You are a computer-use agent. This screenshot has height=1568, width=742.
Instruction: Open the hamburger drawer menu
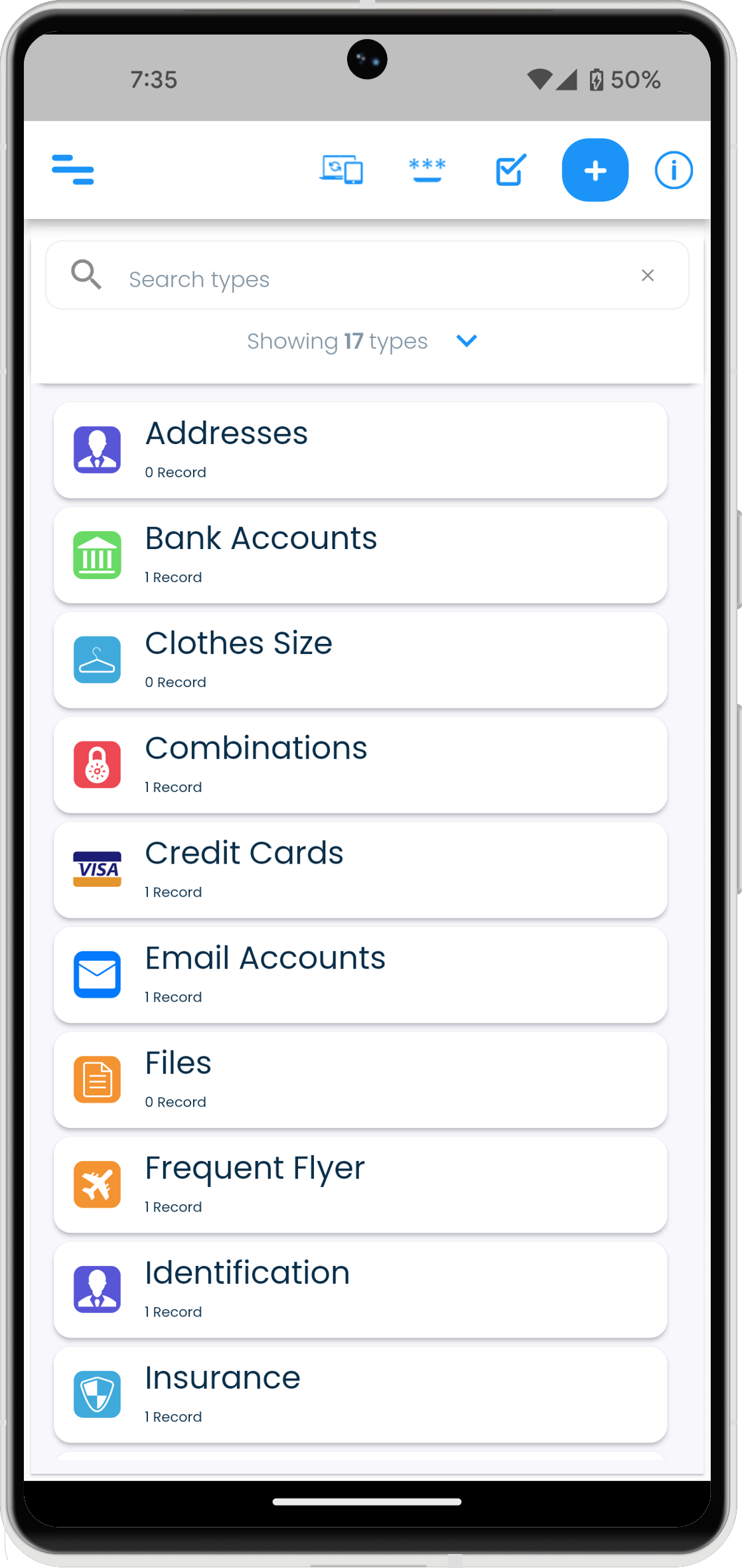(x=73, y=170)
